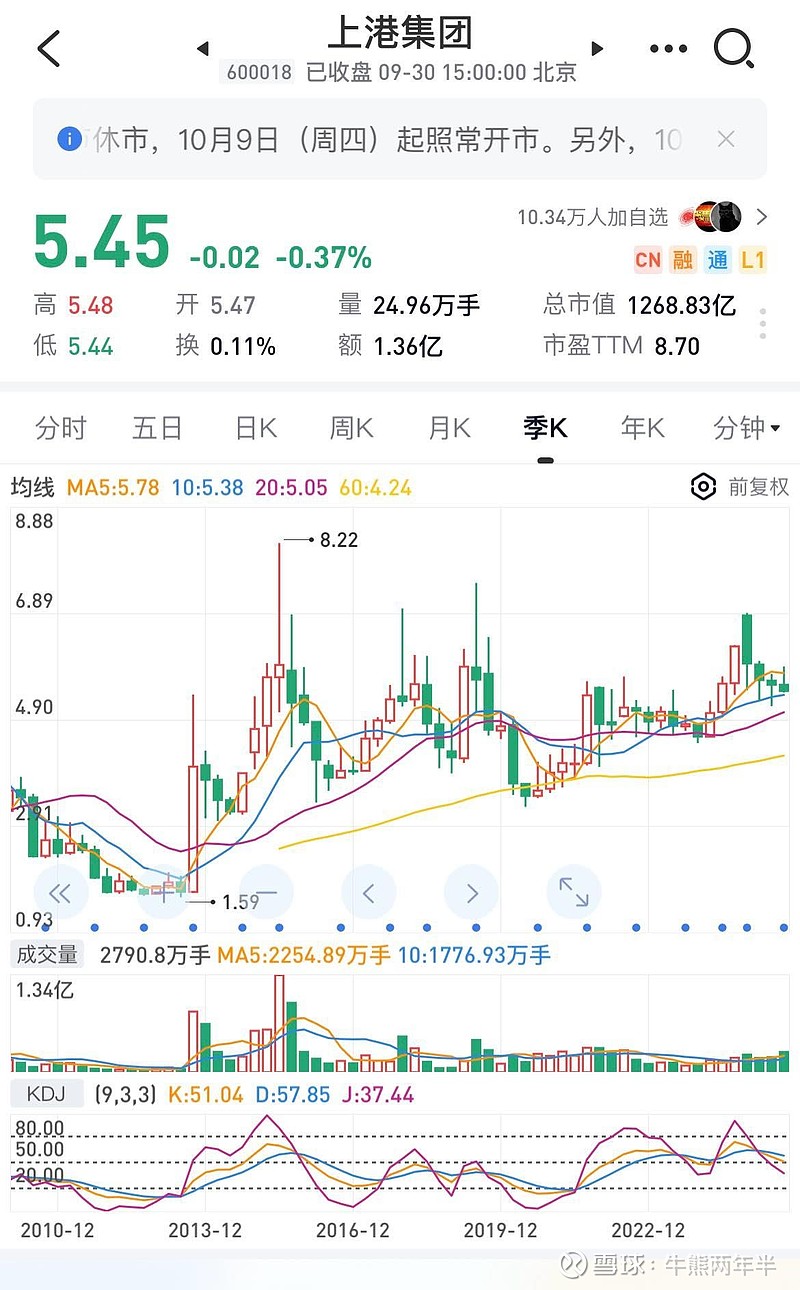Switch to the 五日 chart tab

157,429
